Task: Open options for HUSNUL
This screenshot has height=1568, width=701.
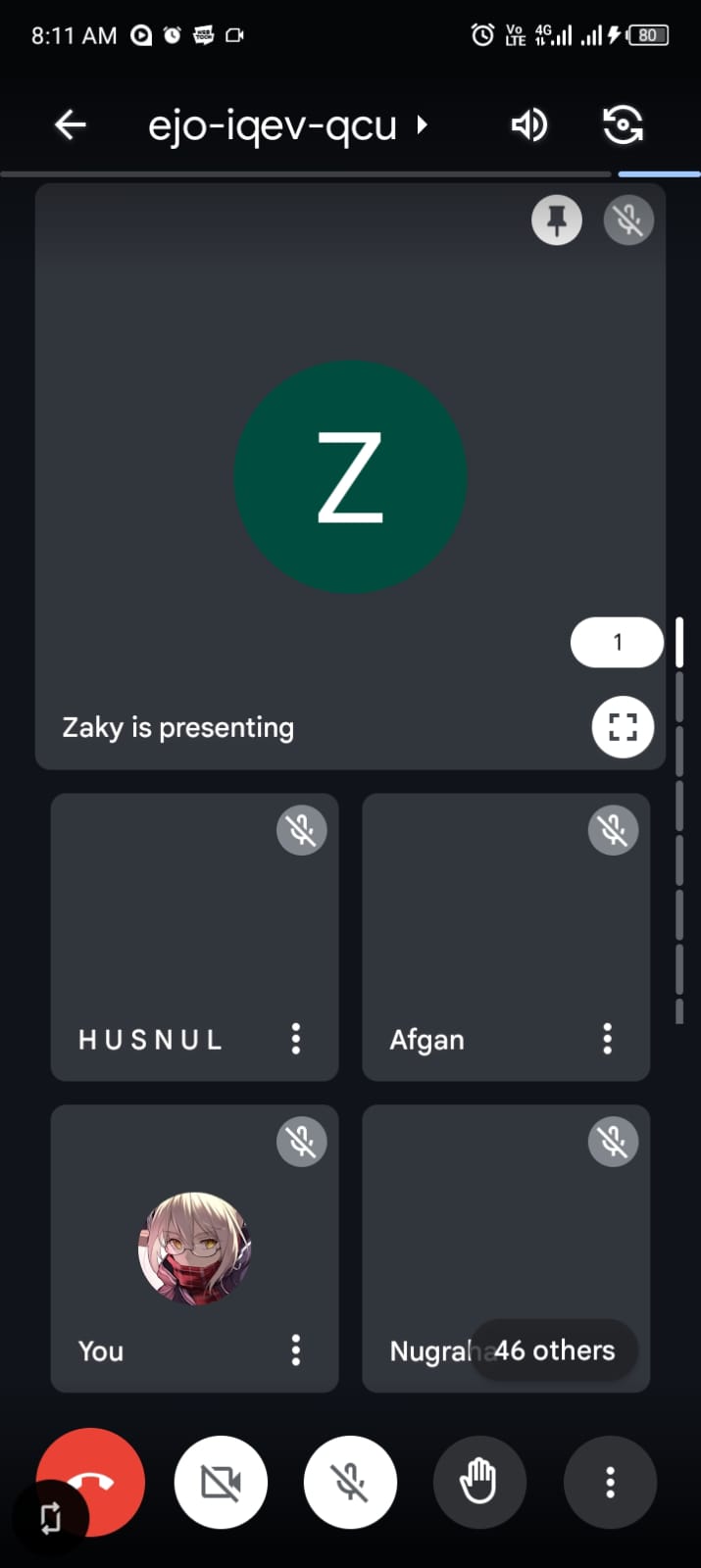Action: [x=295, y=1039]
